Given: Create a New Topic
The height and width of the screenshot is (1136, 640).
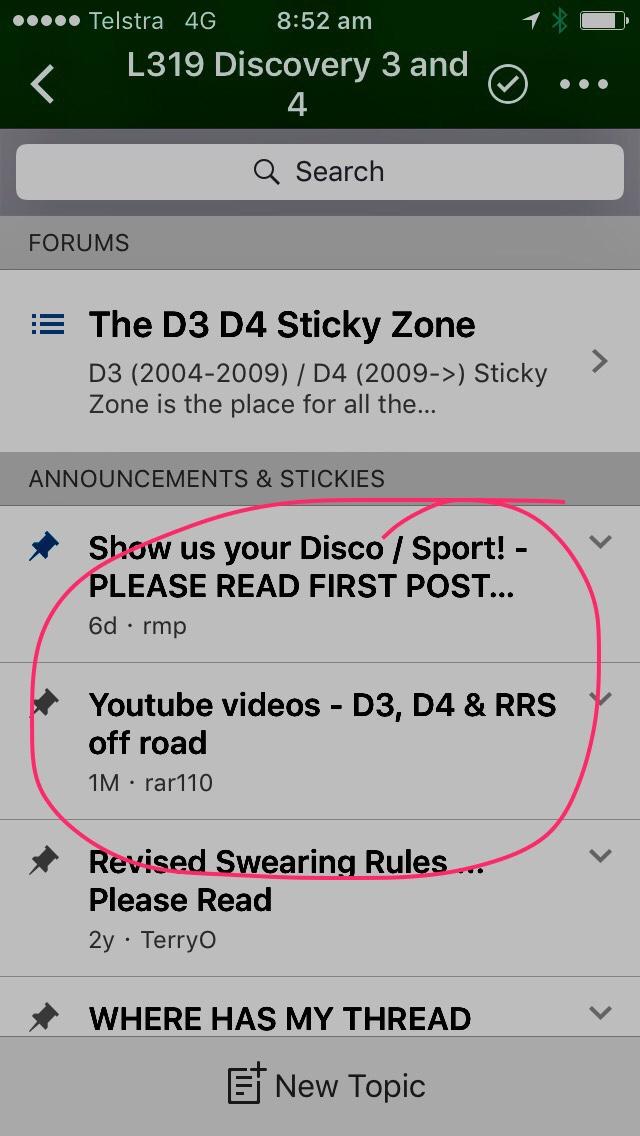Looking at the screenshot, I should (326, 1086).
